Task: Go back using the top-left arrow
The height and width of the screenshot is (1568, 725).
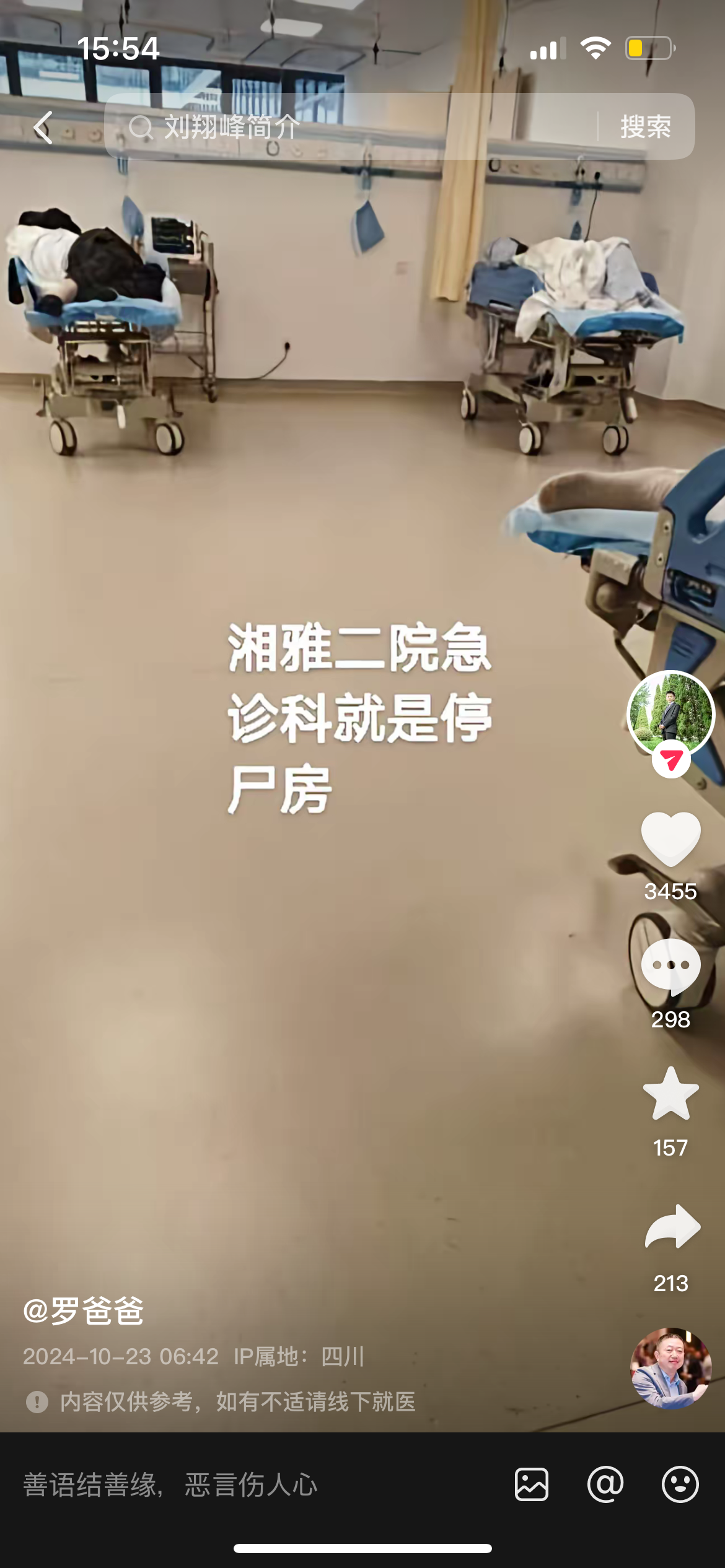Action: click(43, 128)
